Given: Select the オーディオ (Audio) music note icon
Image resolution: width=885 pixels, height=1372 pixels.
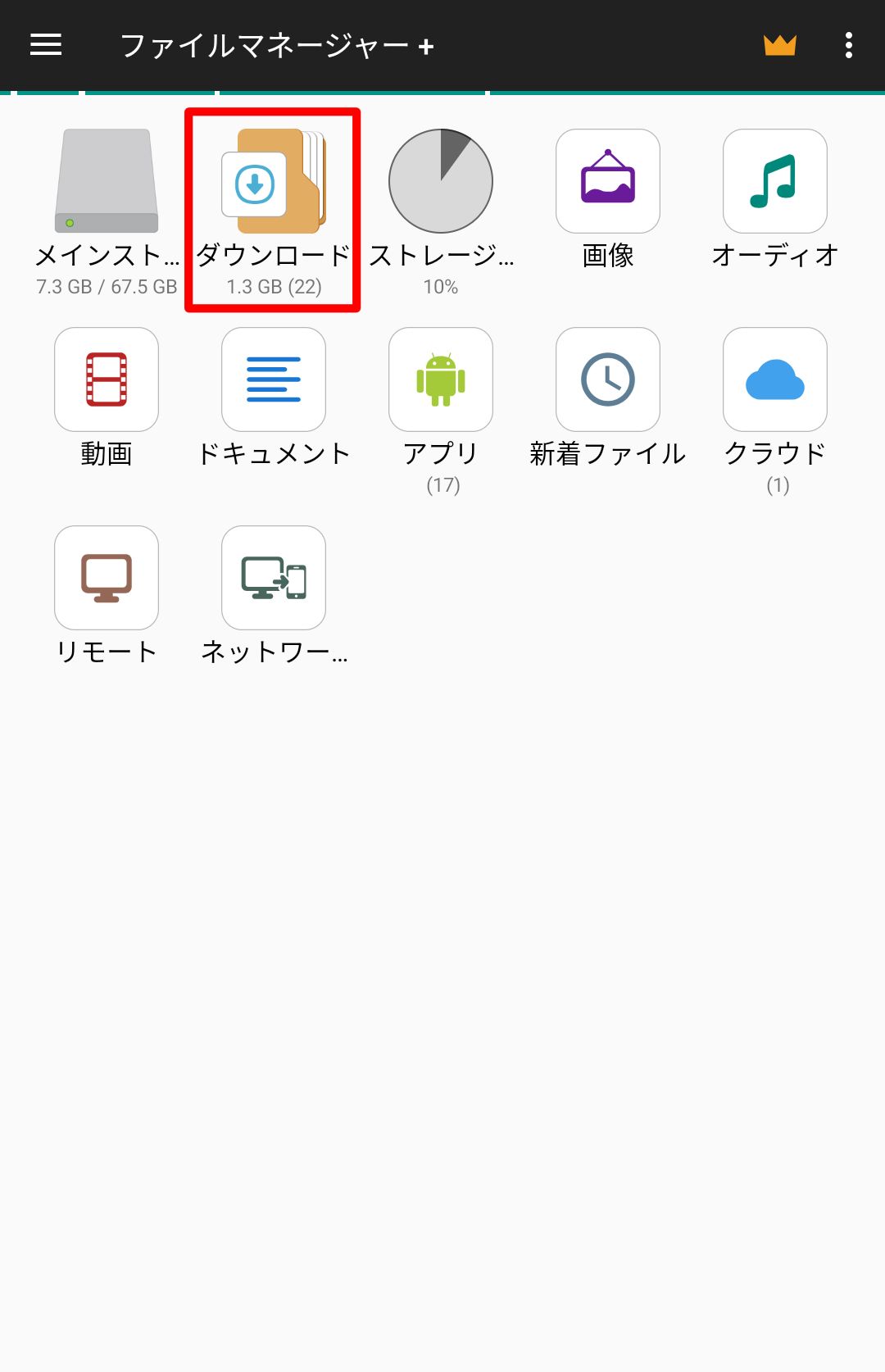Looking at the screenshot, I should pyautogui.click(x=774, y=181).
